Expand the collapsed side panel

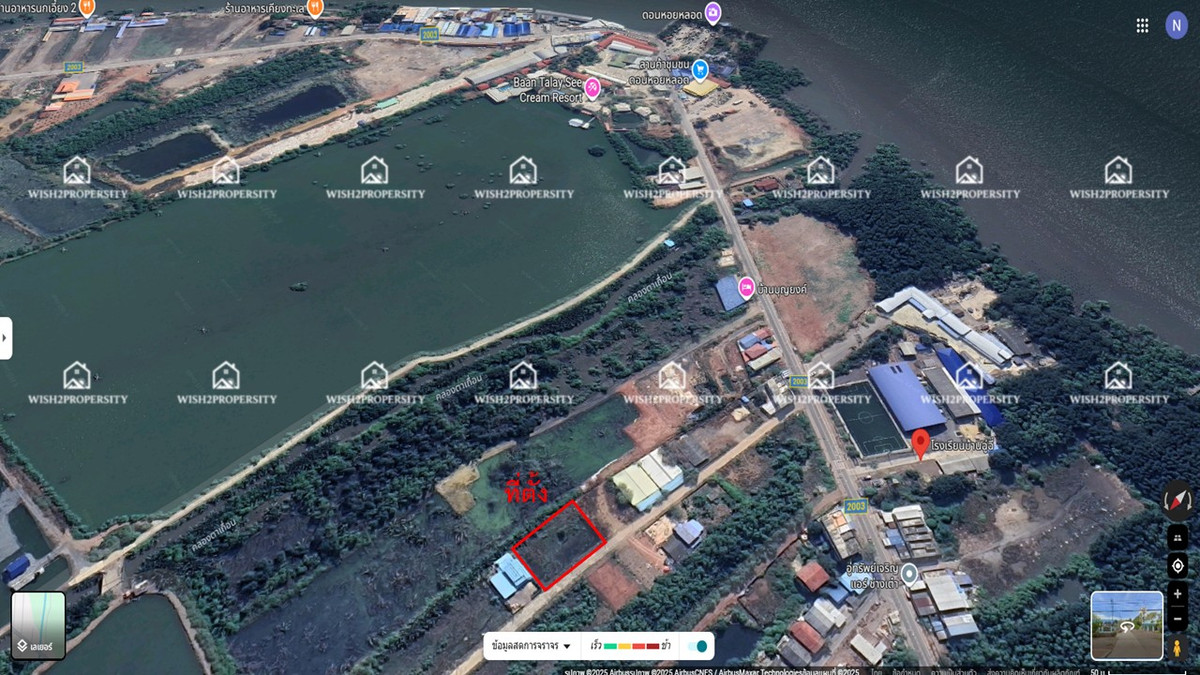[x=6, y=338]
